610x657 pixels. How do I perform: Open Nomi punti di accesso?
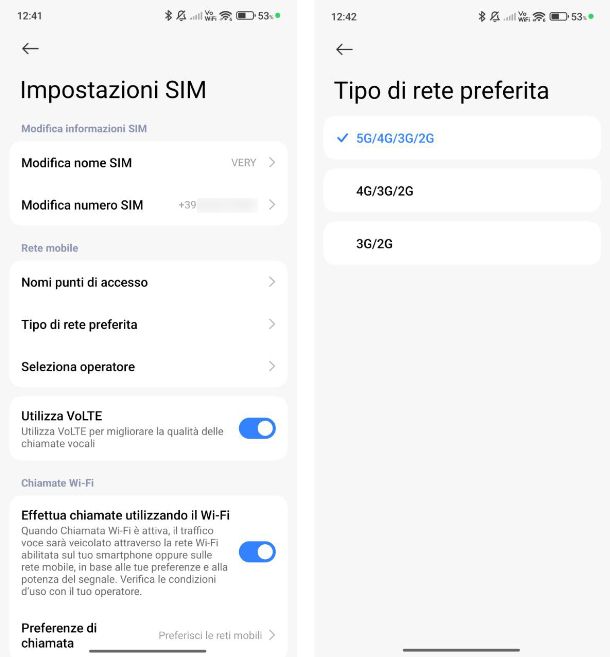(x=148, y=282)
